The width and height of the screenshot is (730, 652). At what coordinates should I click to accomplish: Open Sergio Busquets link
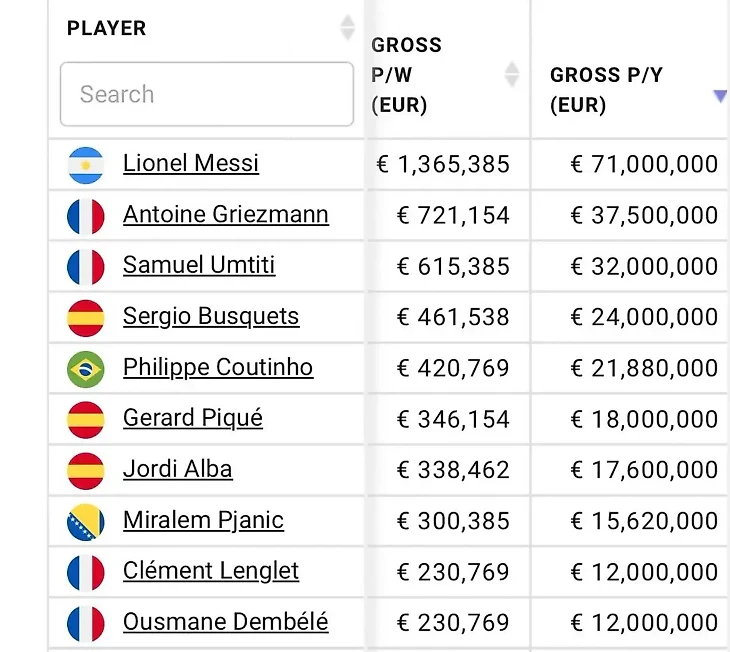pyautogui.click(x=210, y=316)
